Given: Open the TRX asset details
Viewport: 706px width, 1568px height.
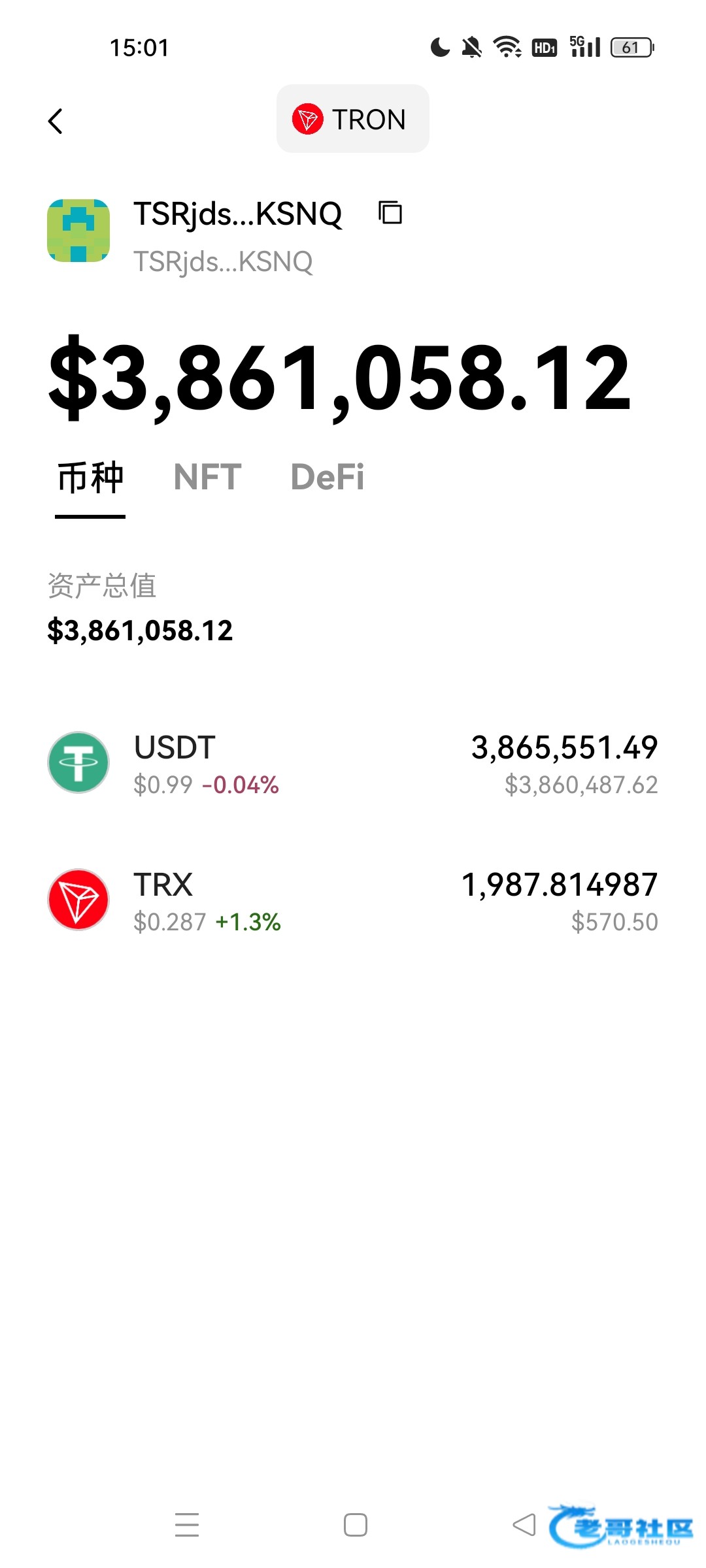Looking at the screenshot, I should coord(353,900).
